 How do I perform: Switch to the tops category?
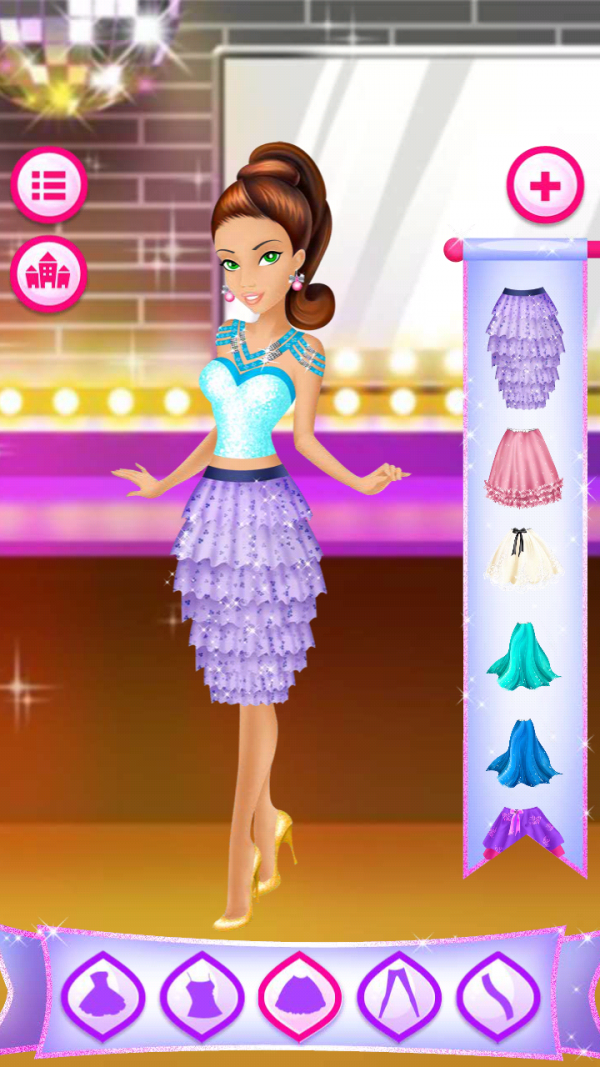(x=202, y=995)
